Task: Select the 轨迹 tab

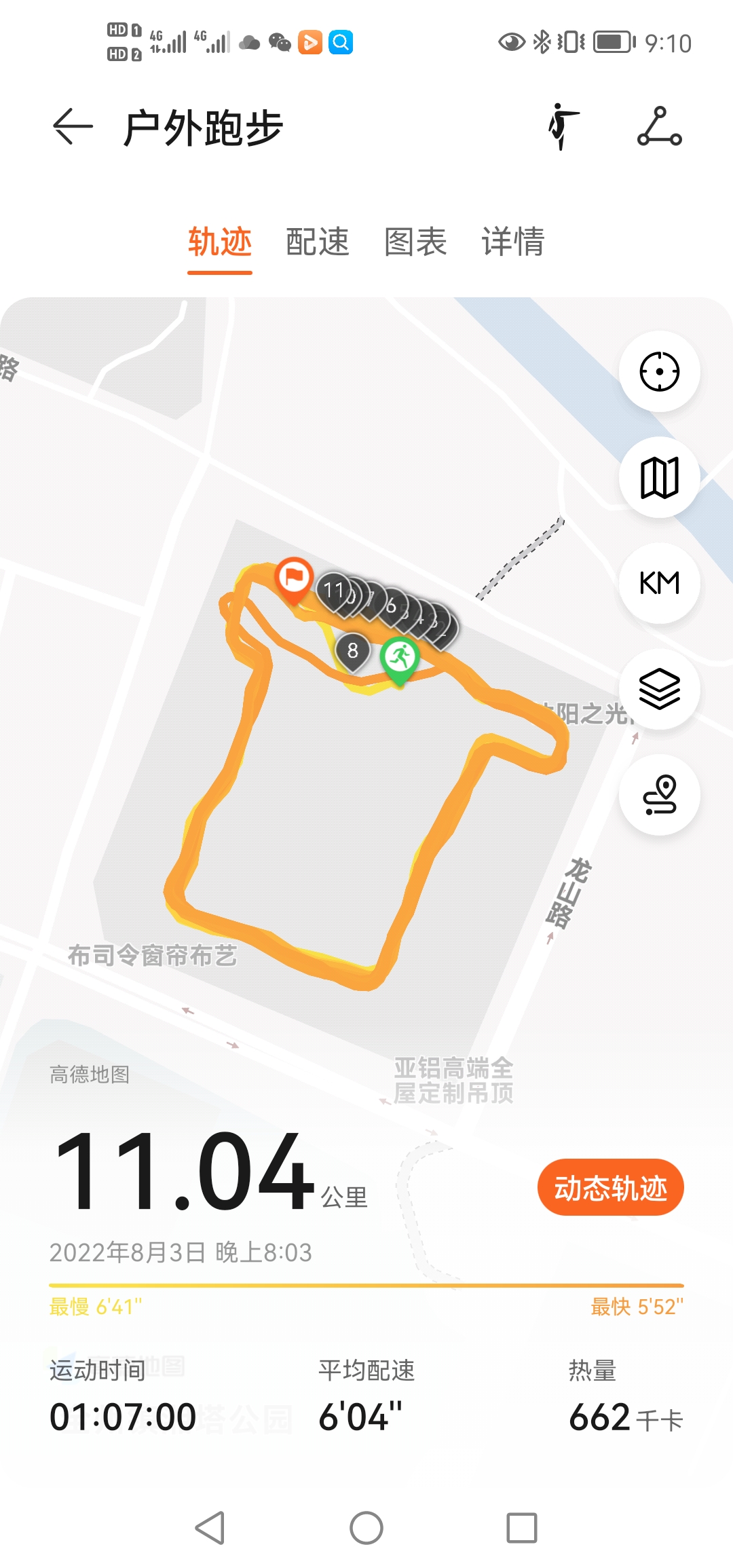Action: click(220, 242)
